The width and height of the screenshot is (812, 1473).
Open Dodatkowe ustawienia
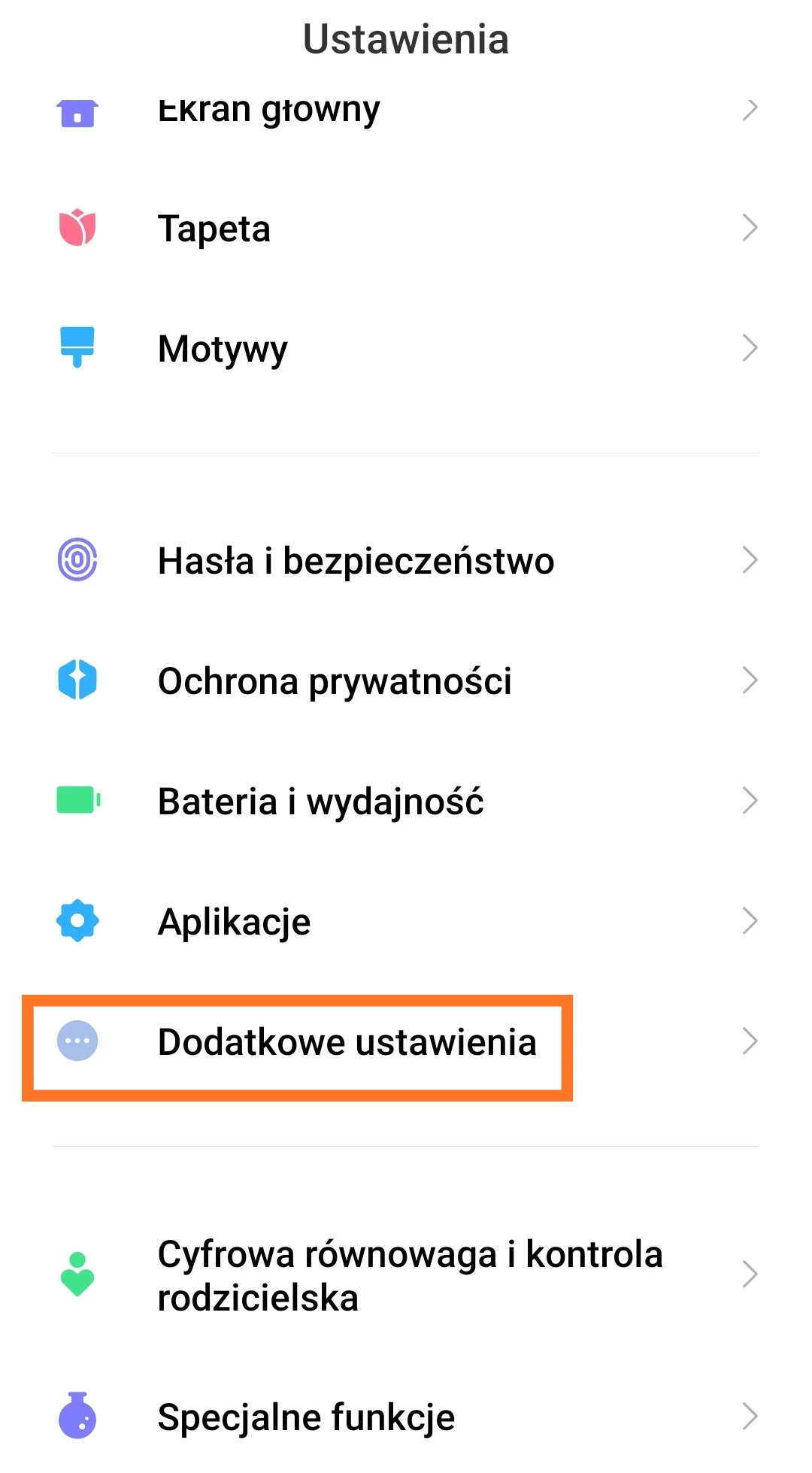click(406, 1042)
